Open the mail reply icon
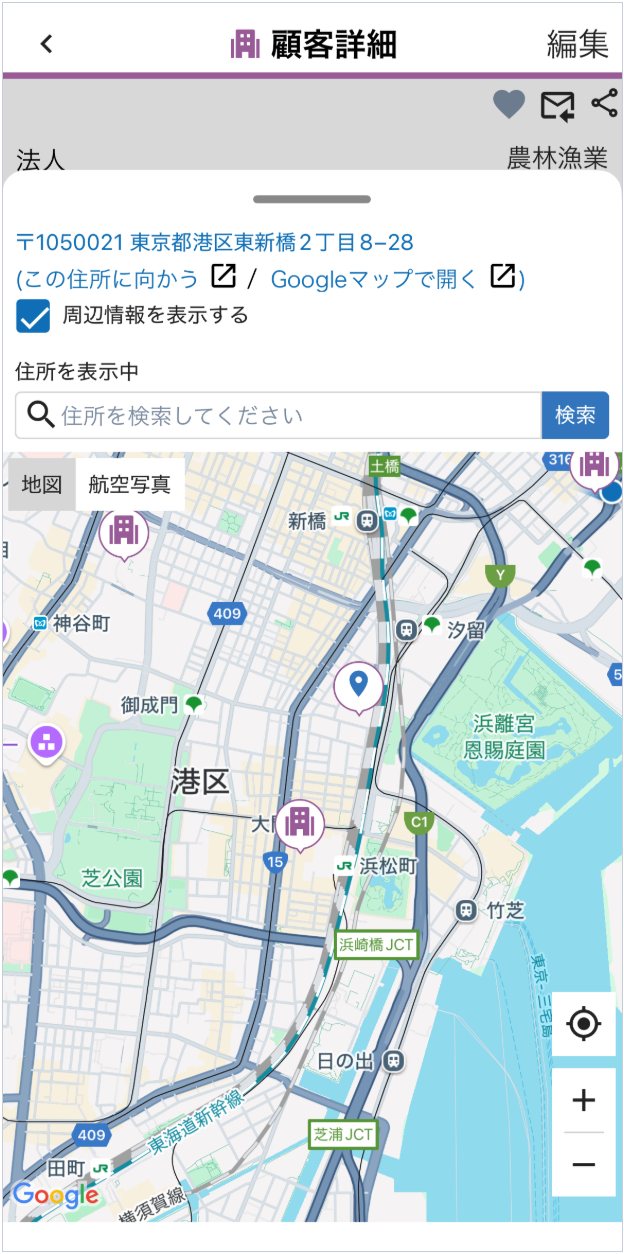The width and height of the screenshot is (624, 1254). (x=558, y=105)
